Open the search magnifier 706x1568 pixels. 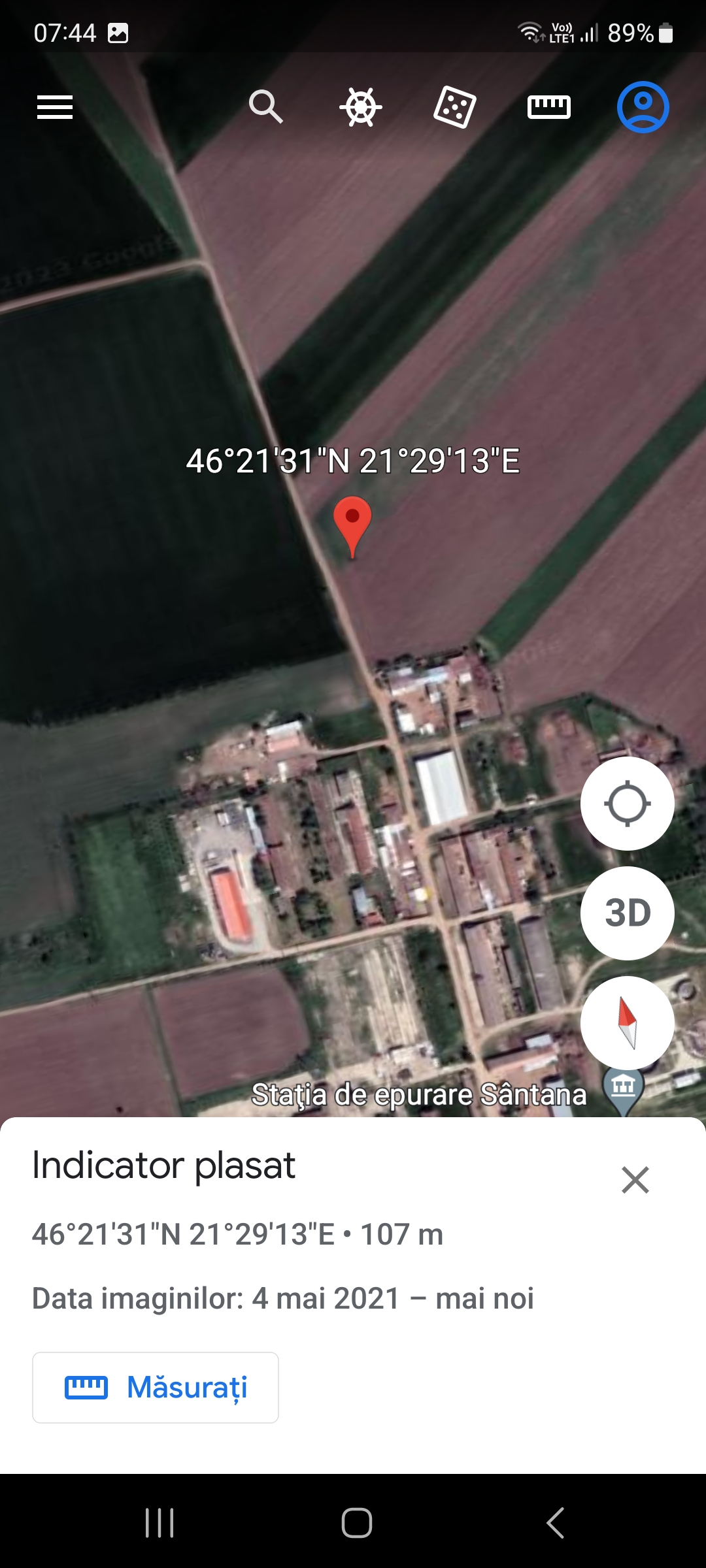[x=265, y=106]
